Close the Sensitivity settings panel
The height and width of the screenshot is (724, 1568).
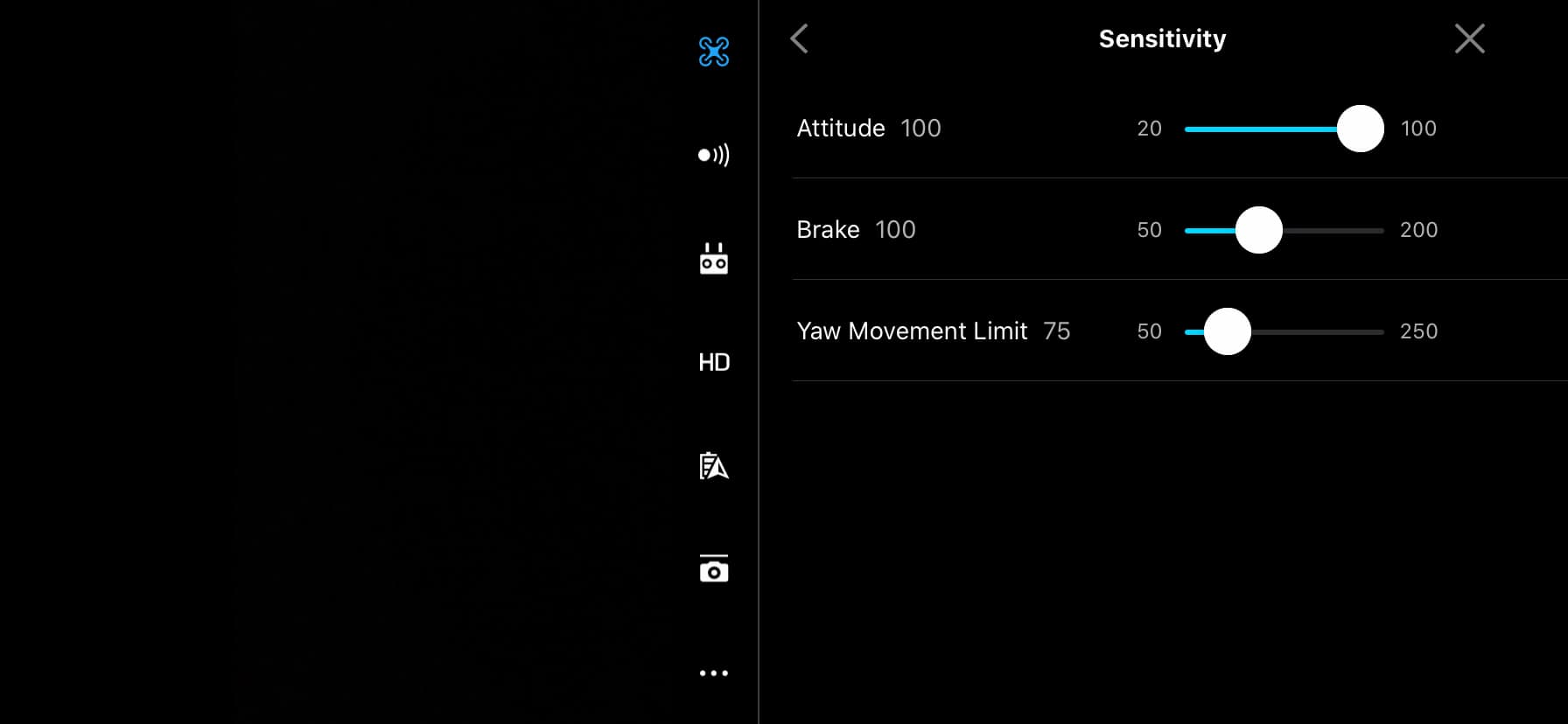click(1469, 38)
